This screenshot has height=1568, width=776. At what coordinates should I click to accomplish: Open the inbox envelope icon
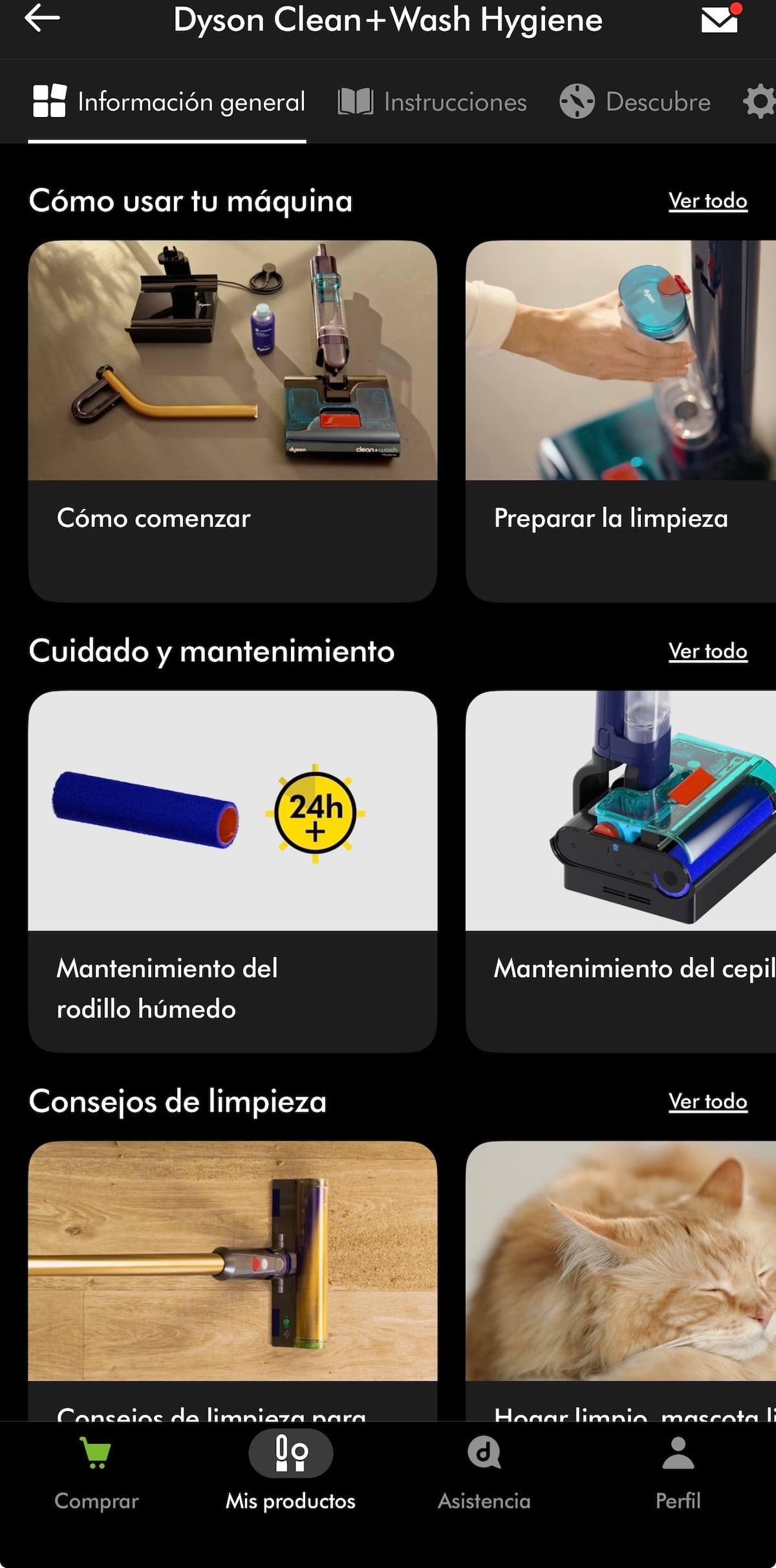[x=720, y=19]
